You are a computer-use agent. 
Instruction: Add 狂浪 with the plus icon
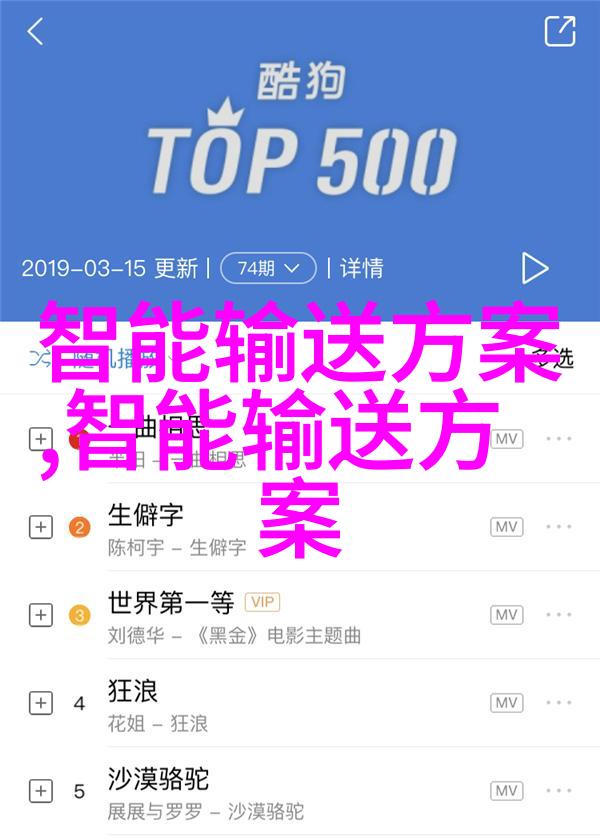(40, 703)
